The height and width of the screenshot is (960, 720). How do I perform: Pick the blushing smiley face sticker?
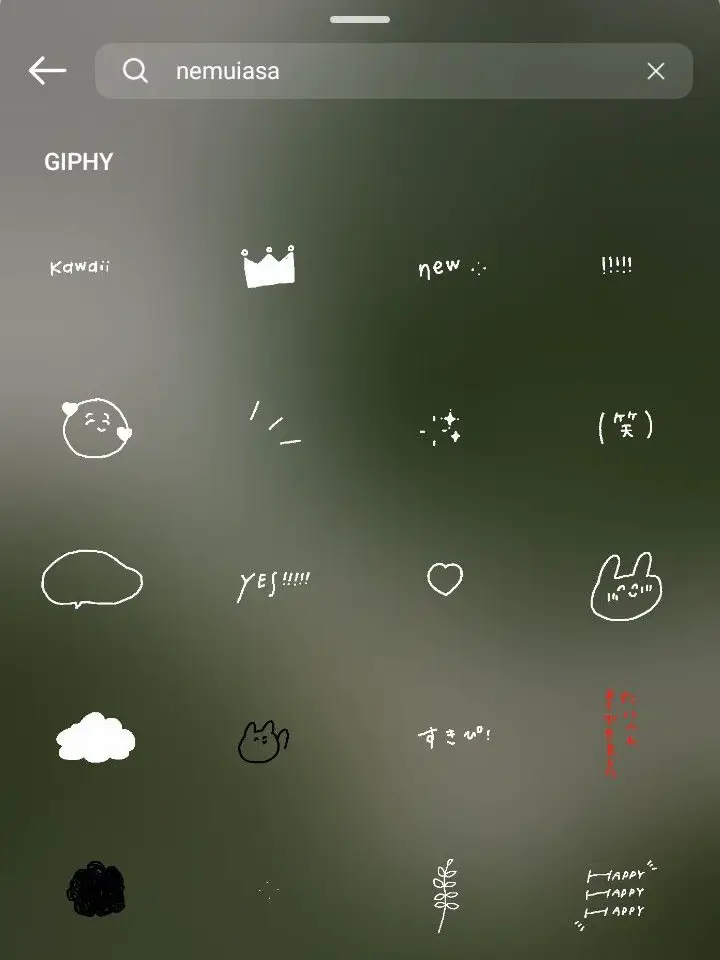(x=95, y=428)
